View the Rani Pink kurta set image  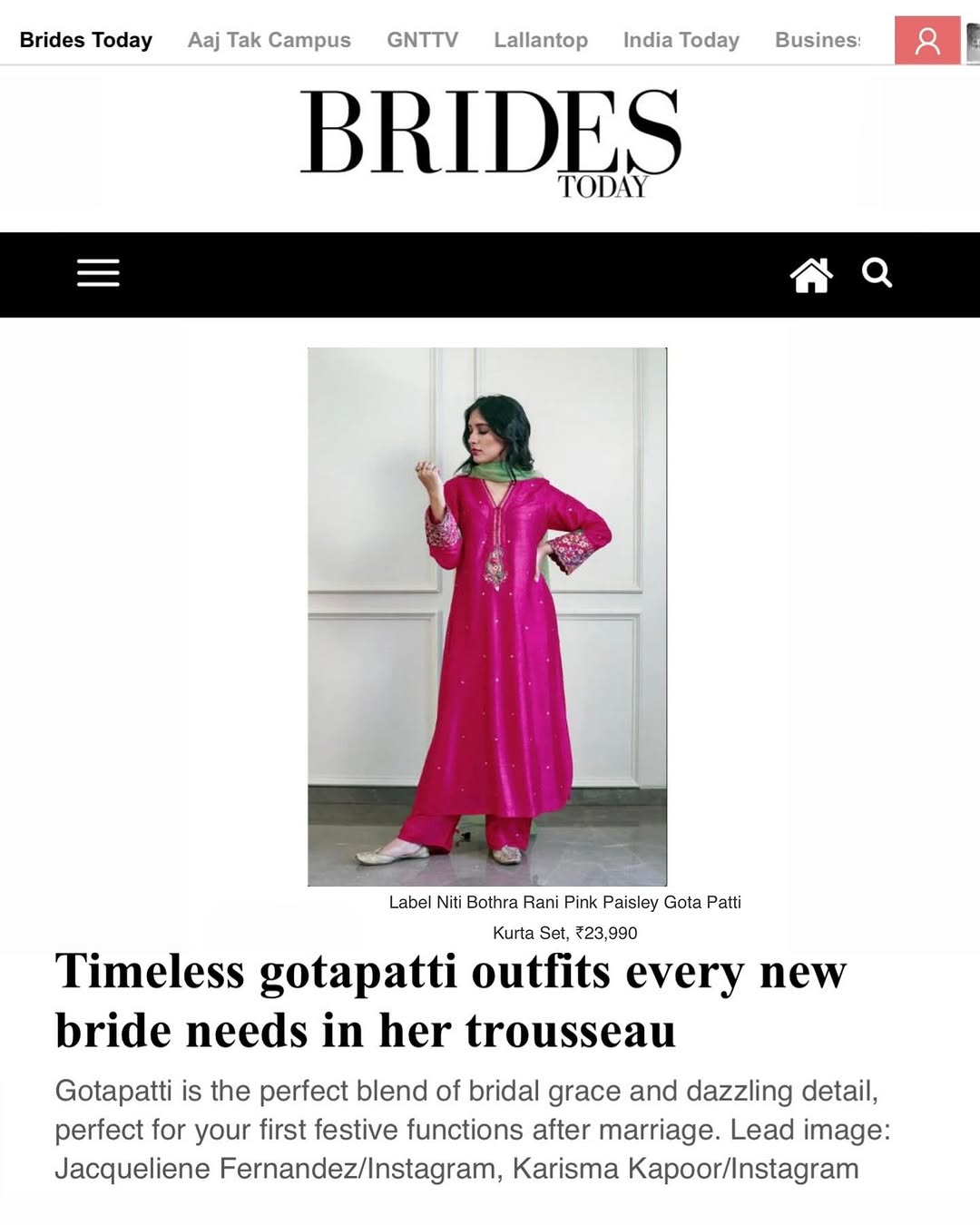487,616
